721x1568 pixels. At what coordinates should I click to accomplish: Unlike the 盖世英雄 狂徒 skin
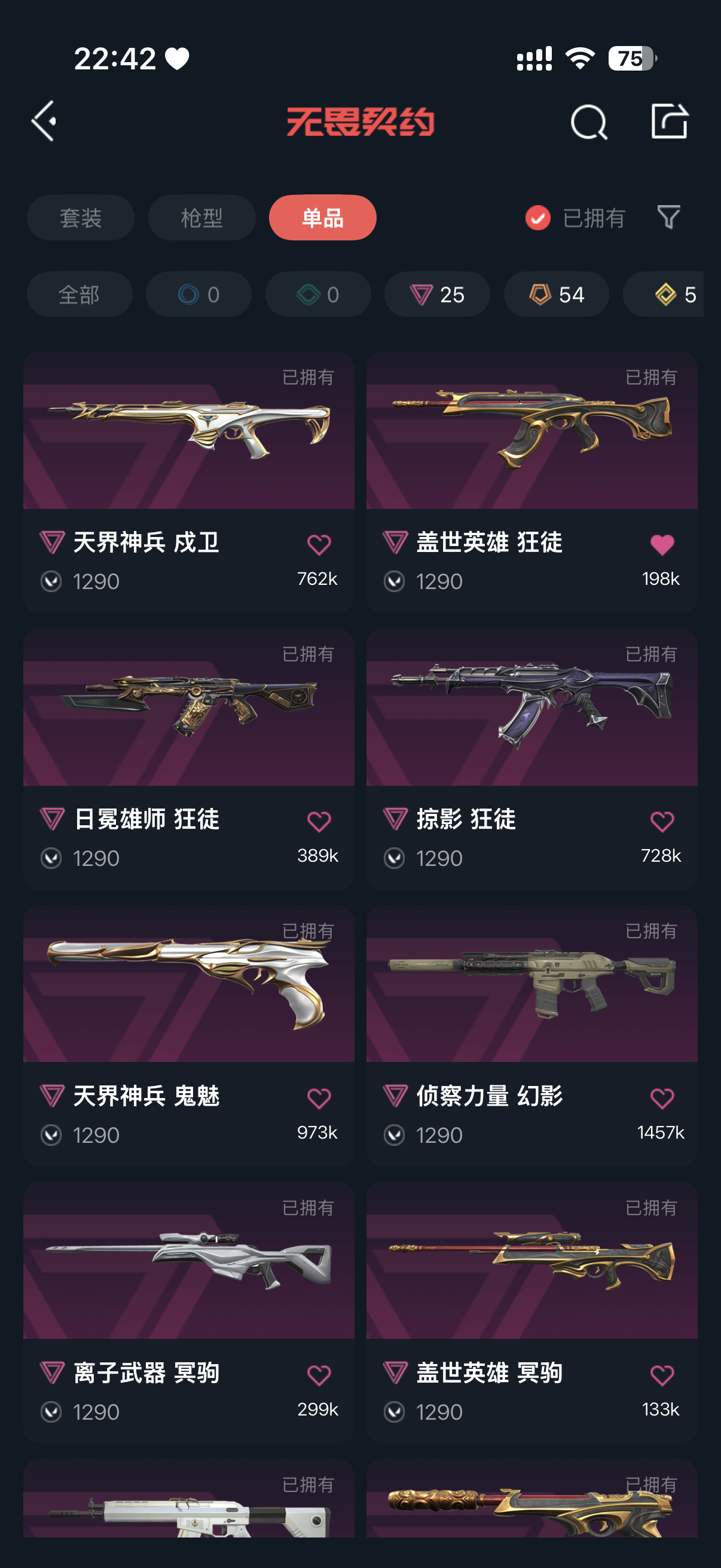(662, 545)
